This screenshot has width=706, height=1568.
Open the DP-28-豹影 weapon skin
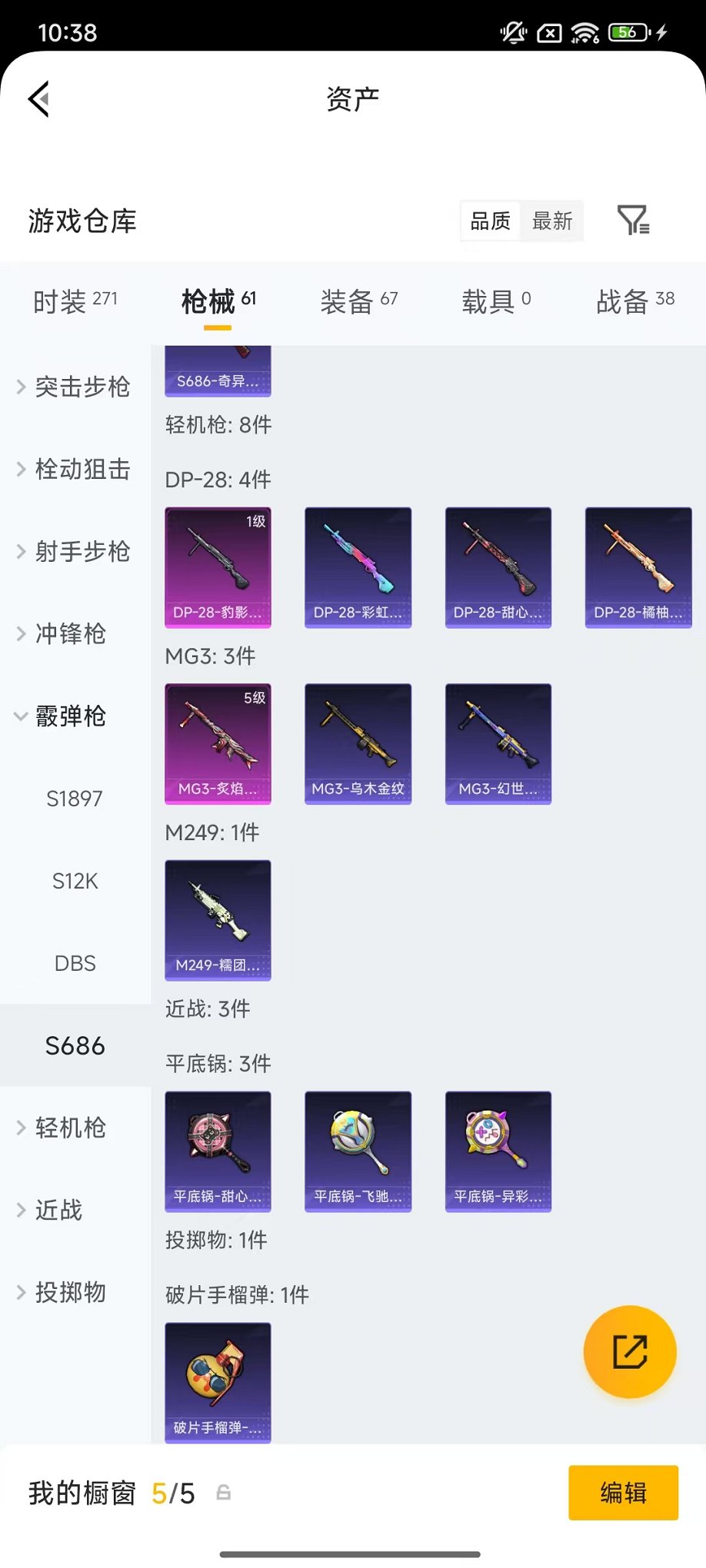coord(218,567)
